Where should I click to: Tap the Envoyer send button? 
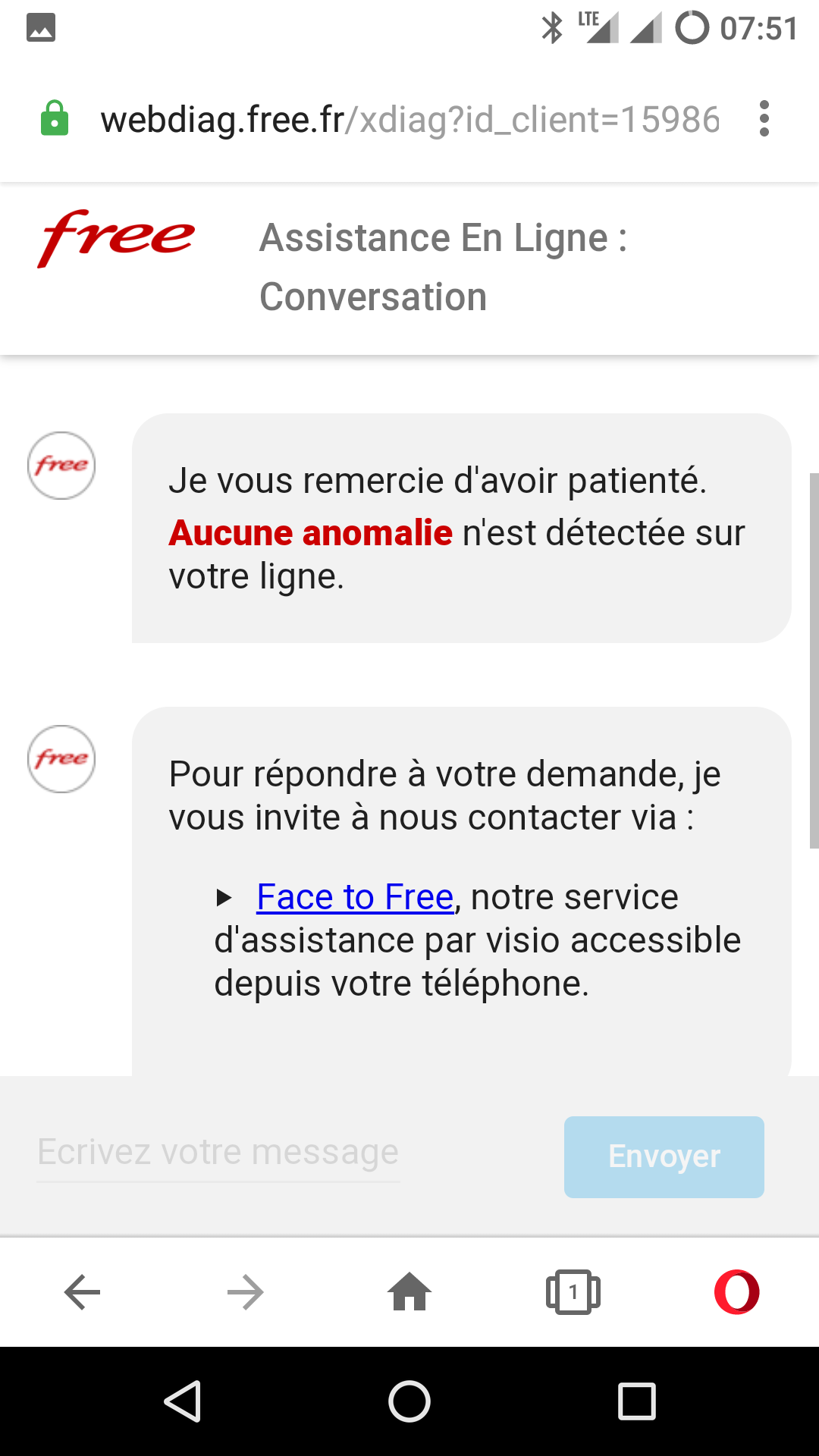coord(664,1156)
